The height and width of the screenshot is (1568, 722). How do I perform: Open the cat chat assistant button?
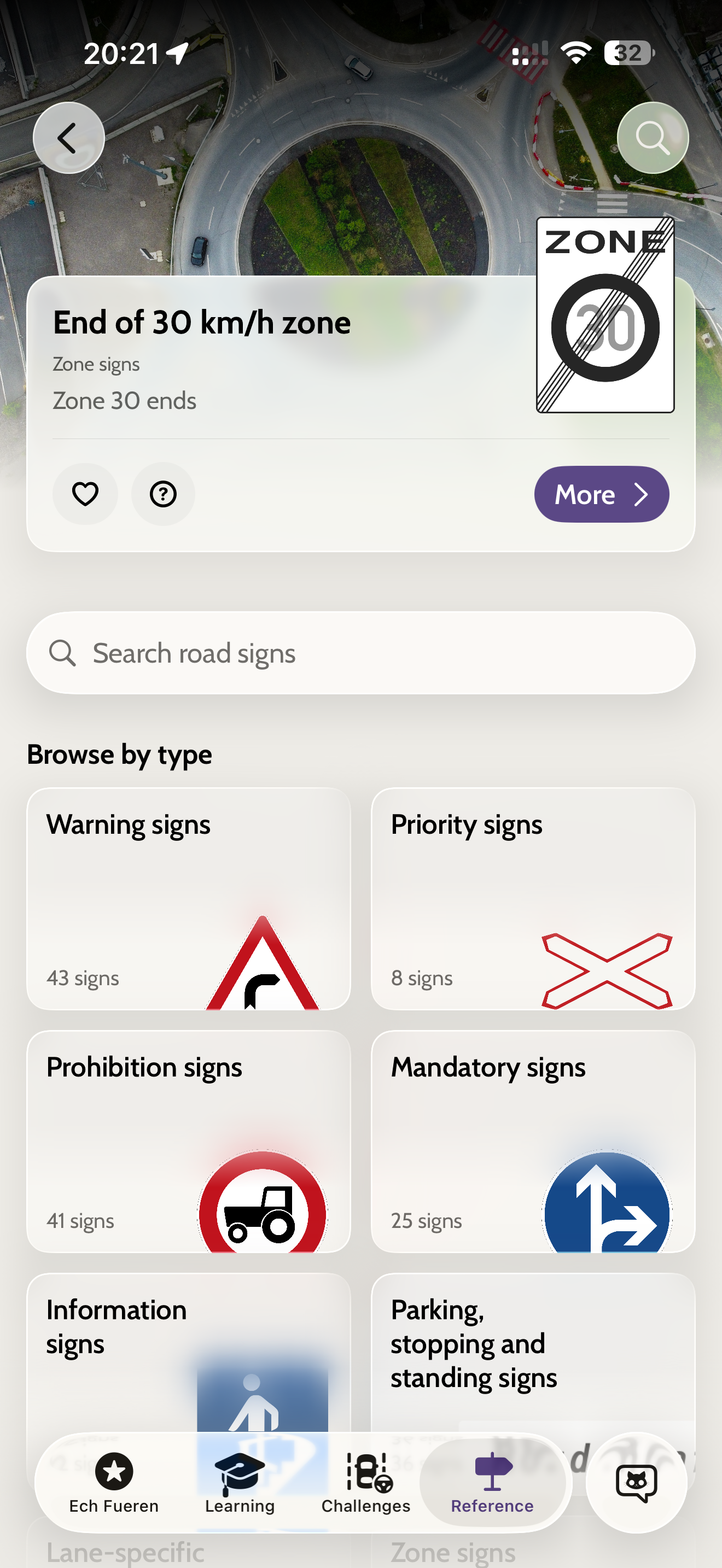coord(636,1483)
